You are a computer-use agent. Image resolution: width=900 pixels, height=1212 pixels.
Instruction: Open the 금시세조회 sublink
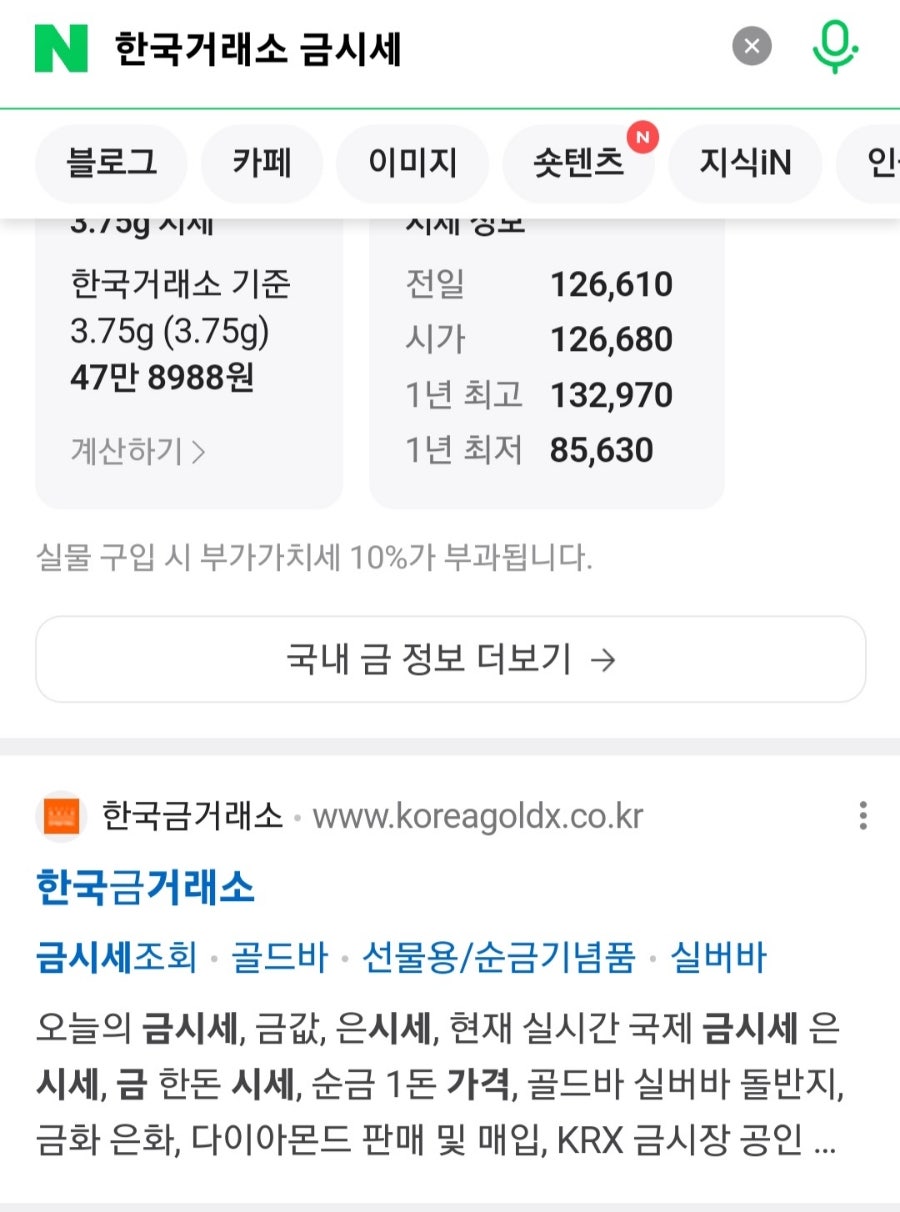(117, 957)
